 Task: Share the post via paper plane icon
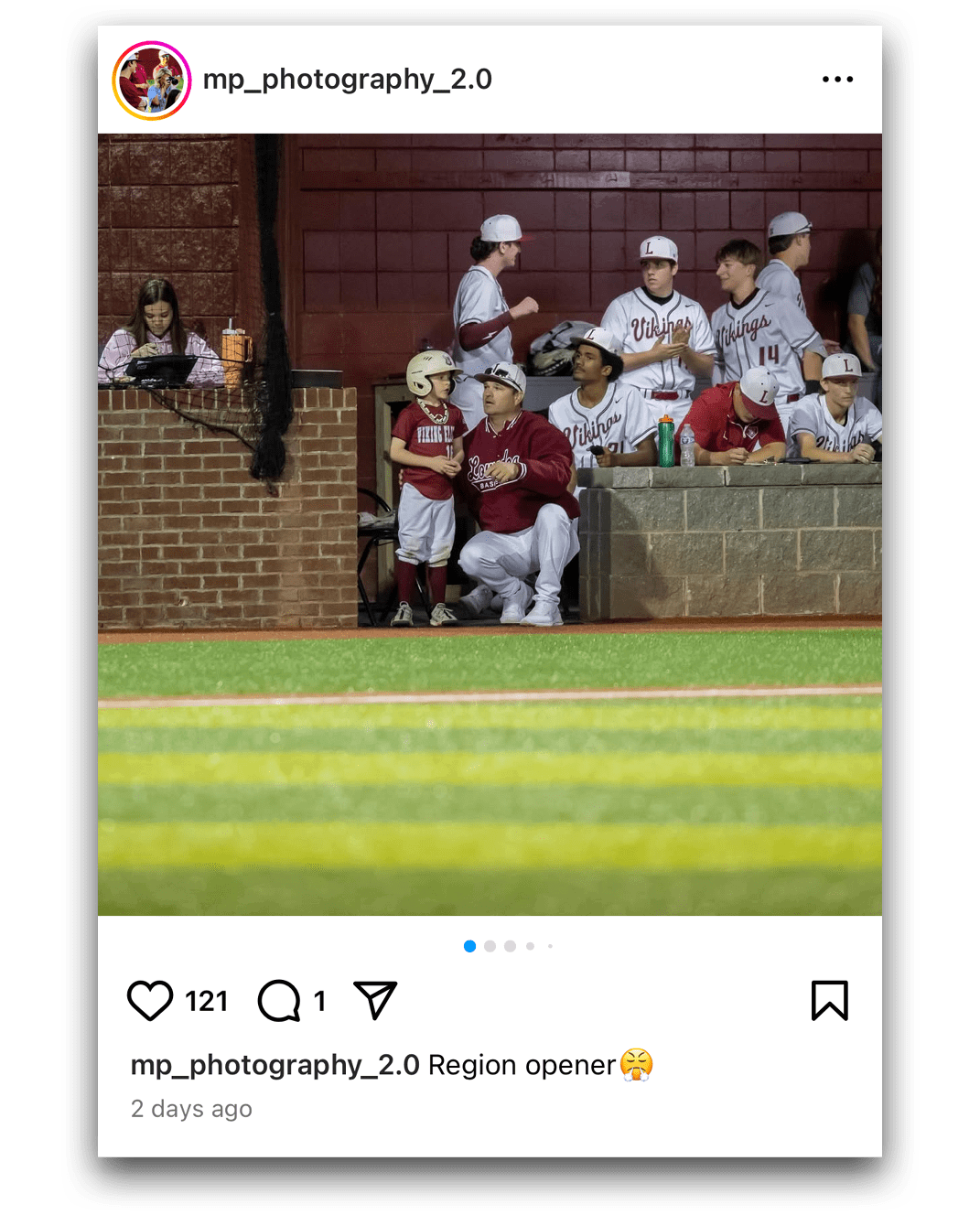tap(375, 1000)
